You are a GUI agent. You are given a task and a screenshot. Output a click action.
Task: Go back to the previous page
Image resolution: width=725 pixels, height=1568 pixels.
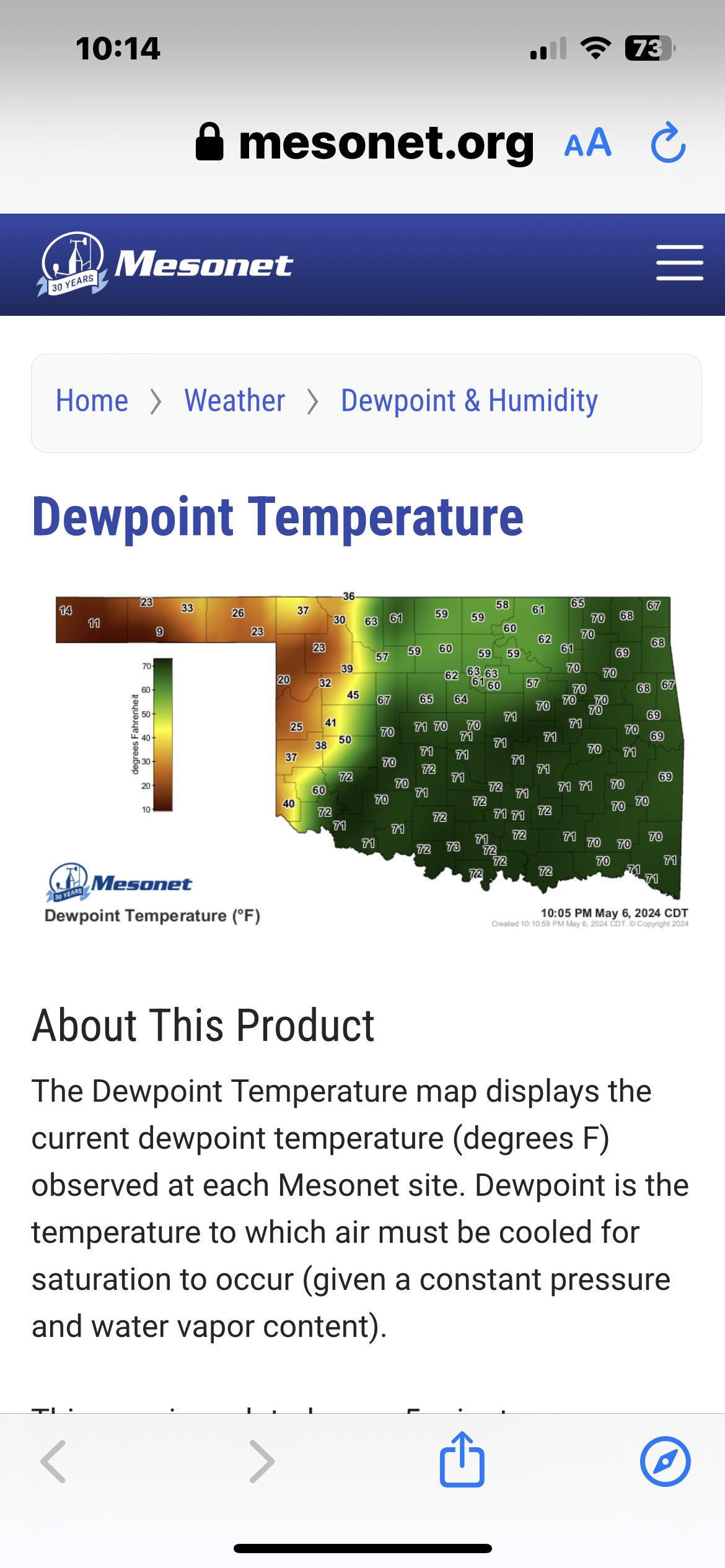(53, 1461)
